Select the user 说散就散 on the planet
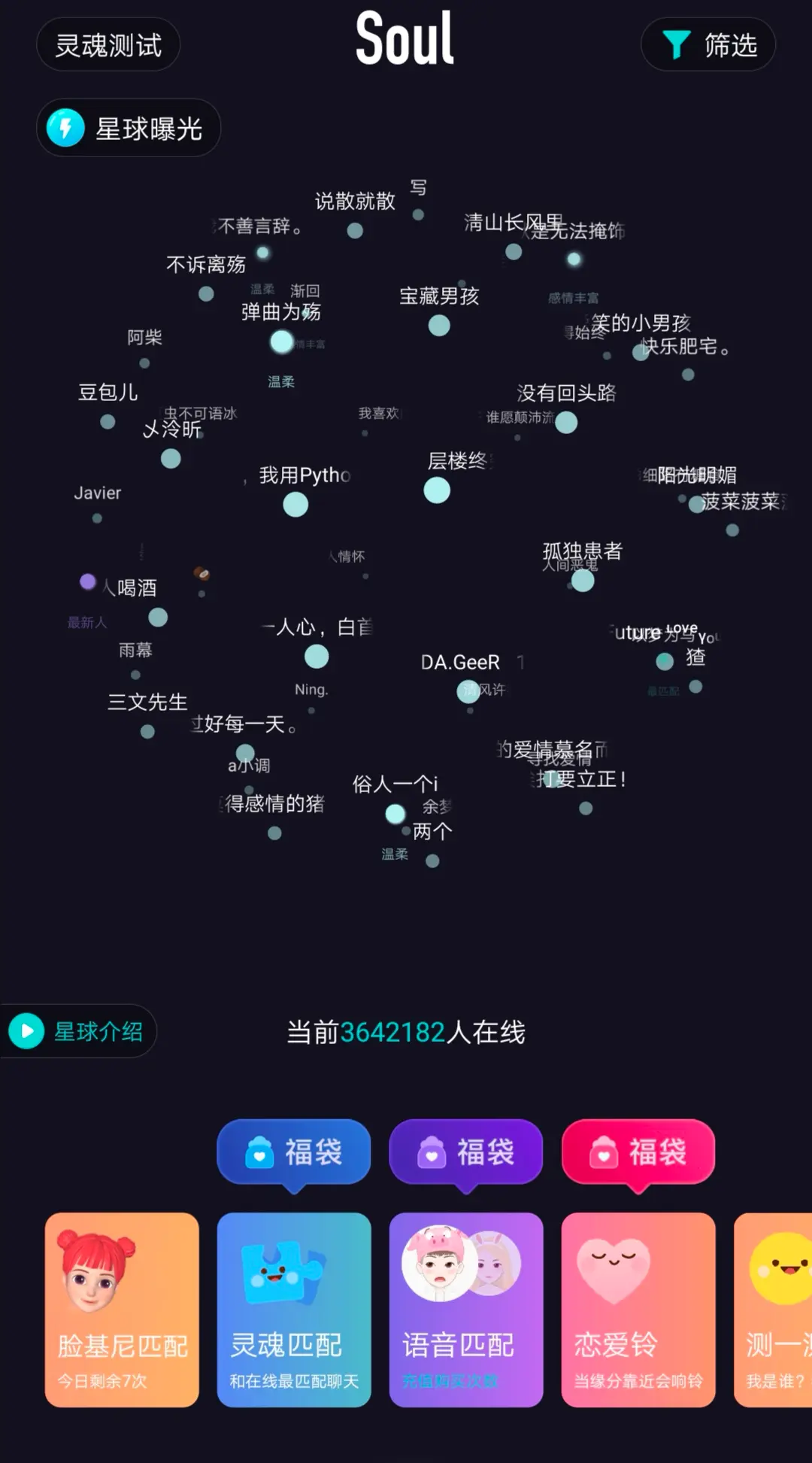Screen dimensions: 812x1463 [355, 230]
